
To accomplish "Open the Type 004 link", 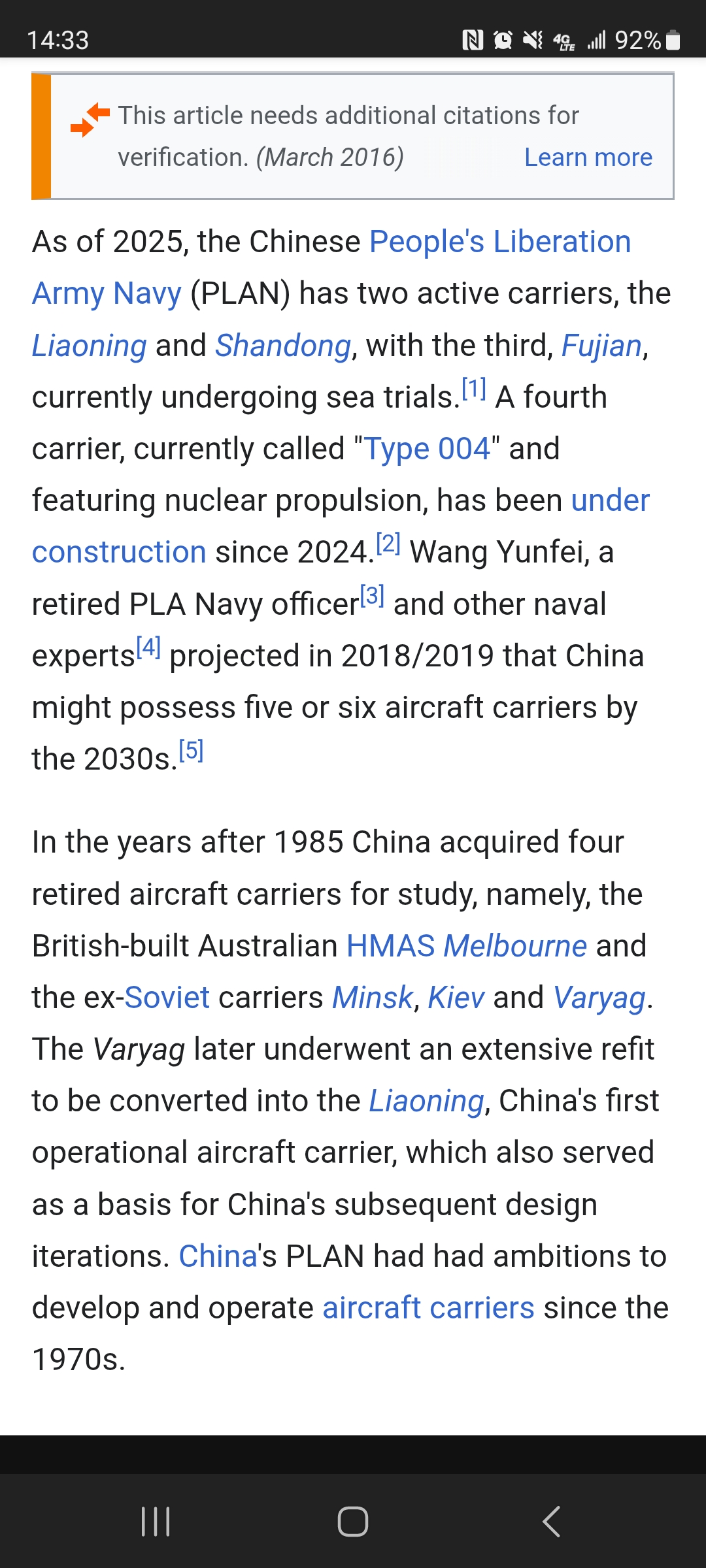I will tap(428, 449).
